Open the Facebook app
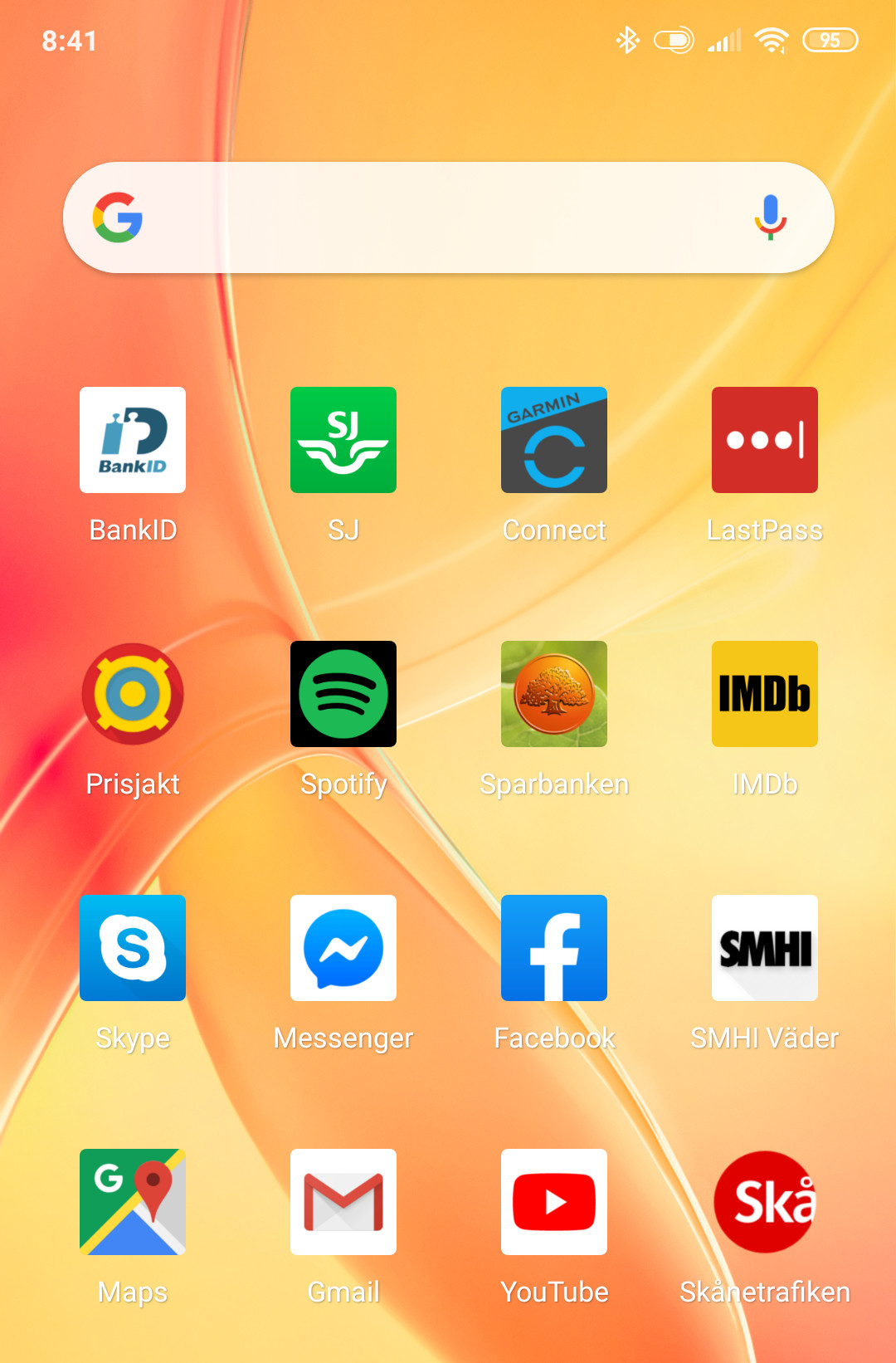The image size is (896, 1363). (554, 948)
